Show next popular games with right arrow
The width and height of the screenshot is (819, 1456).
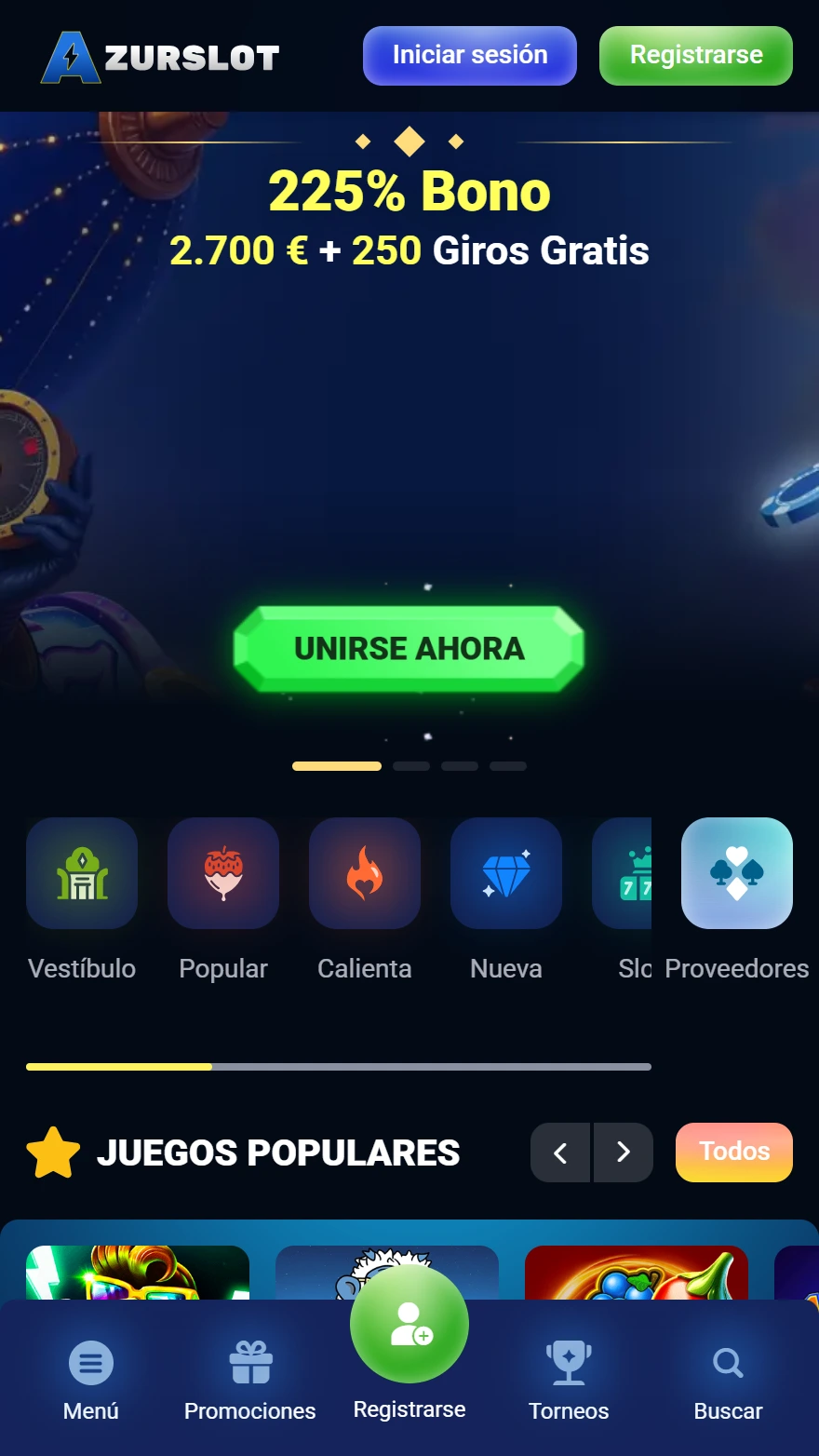[624, 1153]
